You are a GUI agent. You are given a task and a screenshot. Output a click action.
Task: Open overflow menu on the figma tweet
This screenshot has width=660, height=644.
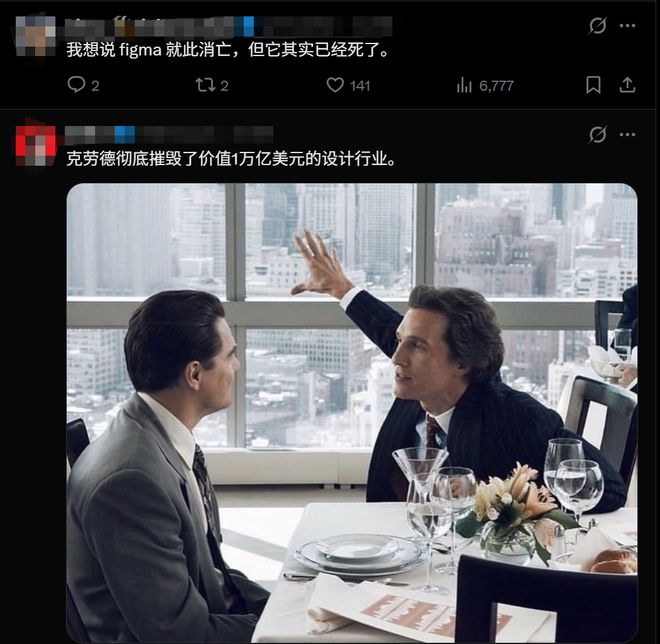tap(627, 25)
